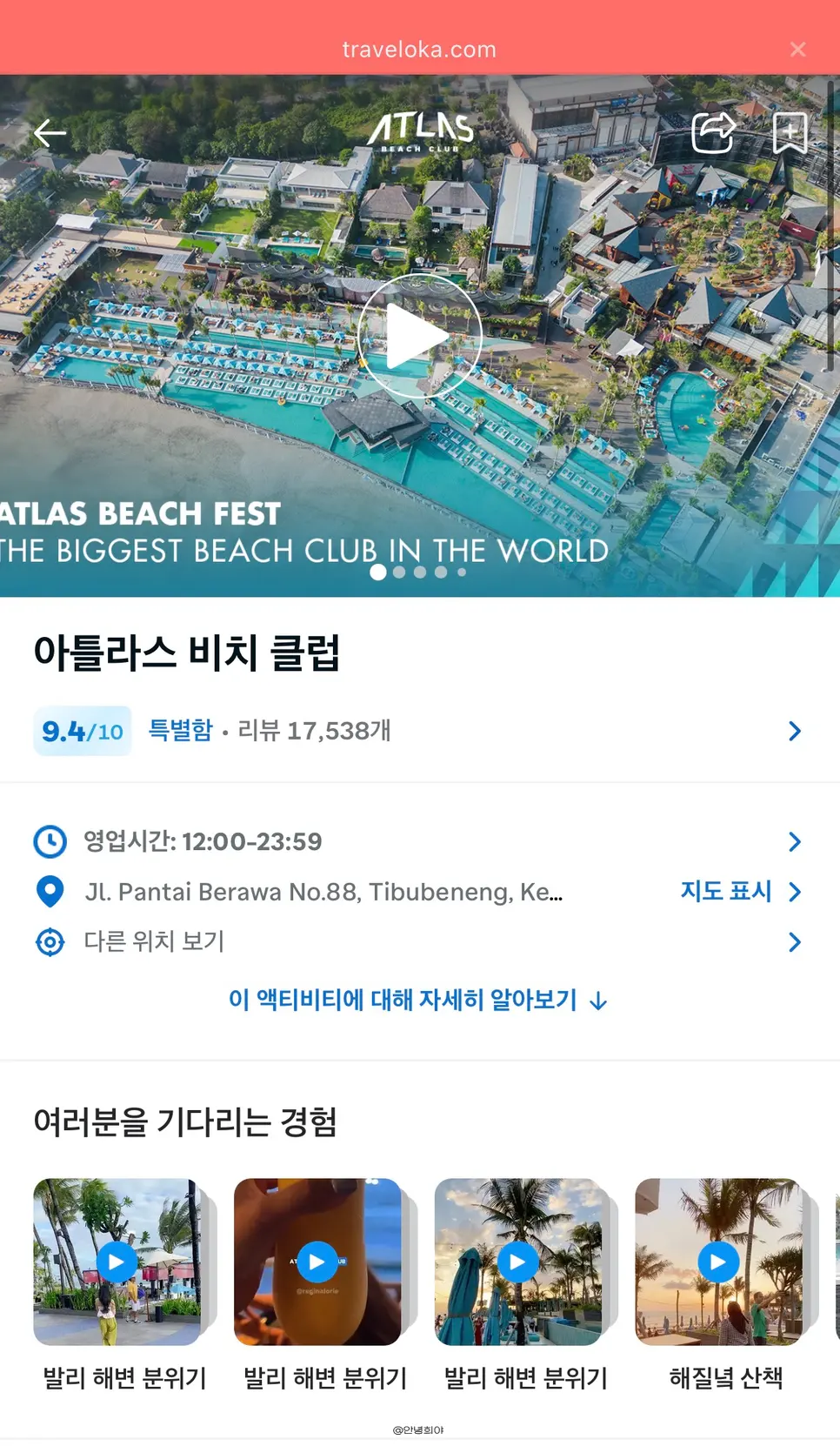Open the 17,538 reviews rating row
This screenshot has width=840, height=1446.
(x=420, y=731)
